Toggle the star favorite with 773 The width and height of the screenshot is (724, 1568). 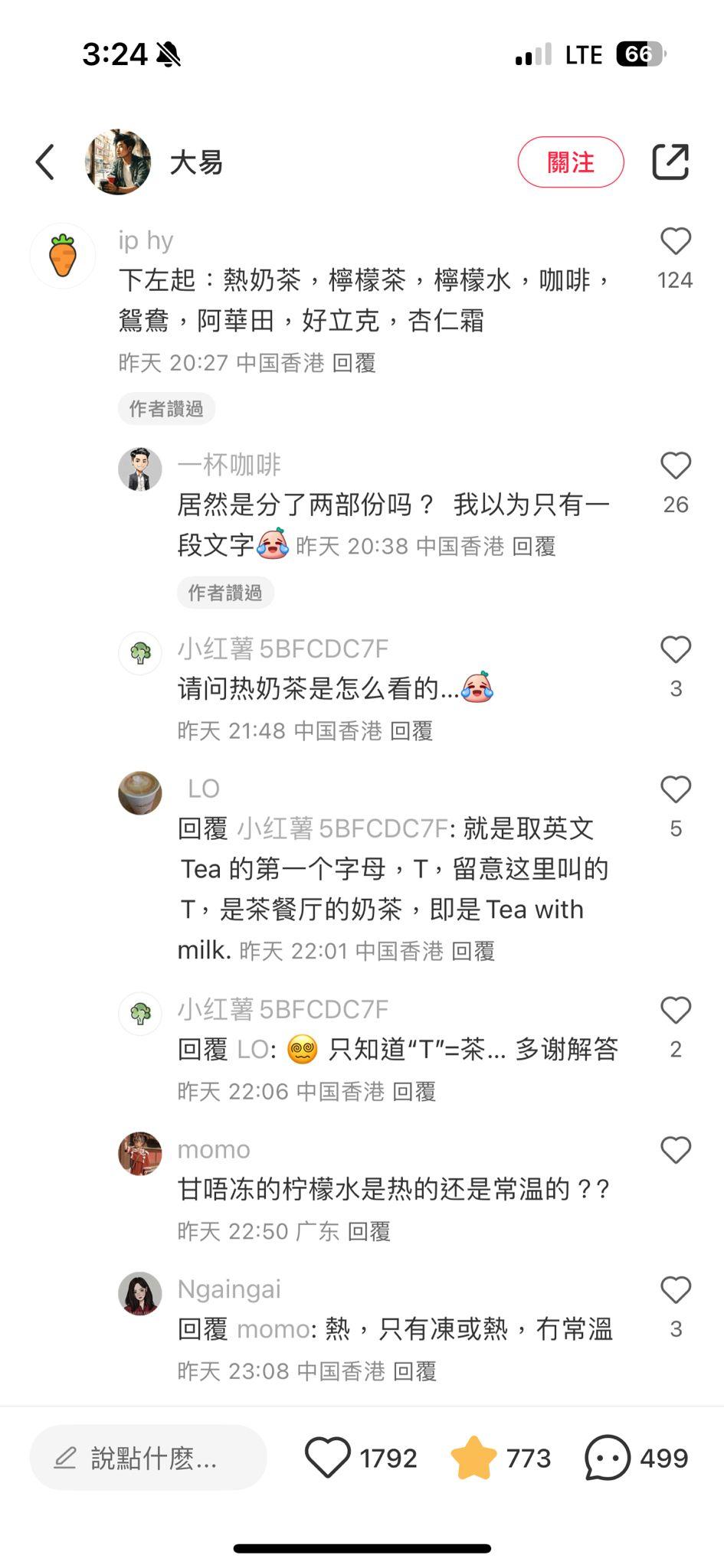tap(473, 1458)
